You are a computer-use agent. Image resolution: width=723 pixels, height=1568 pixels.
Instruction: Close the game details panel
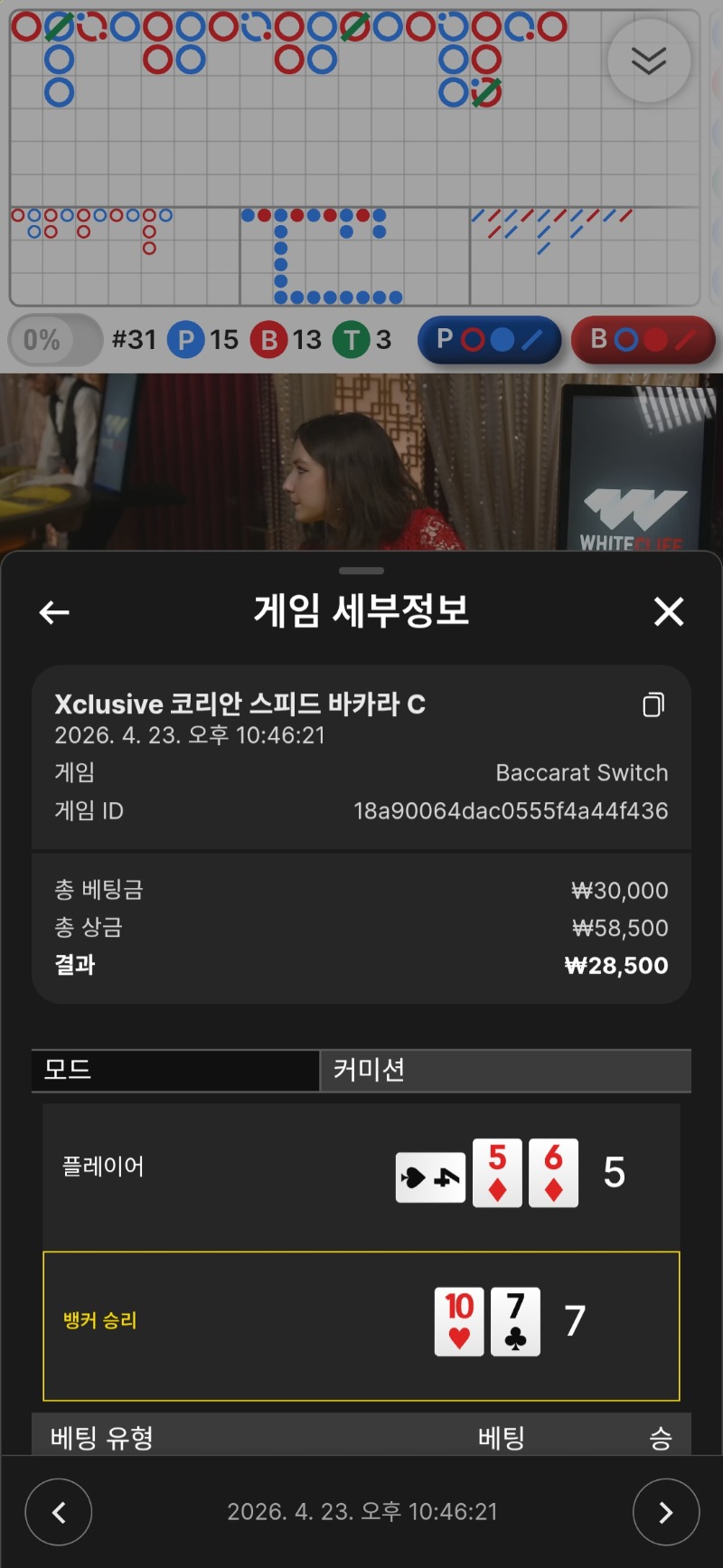coord(669,612)
